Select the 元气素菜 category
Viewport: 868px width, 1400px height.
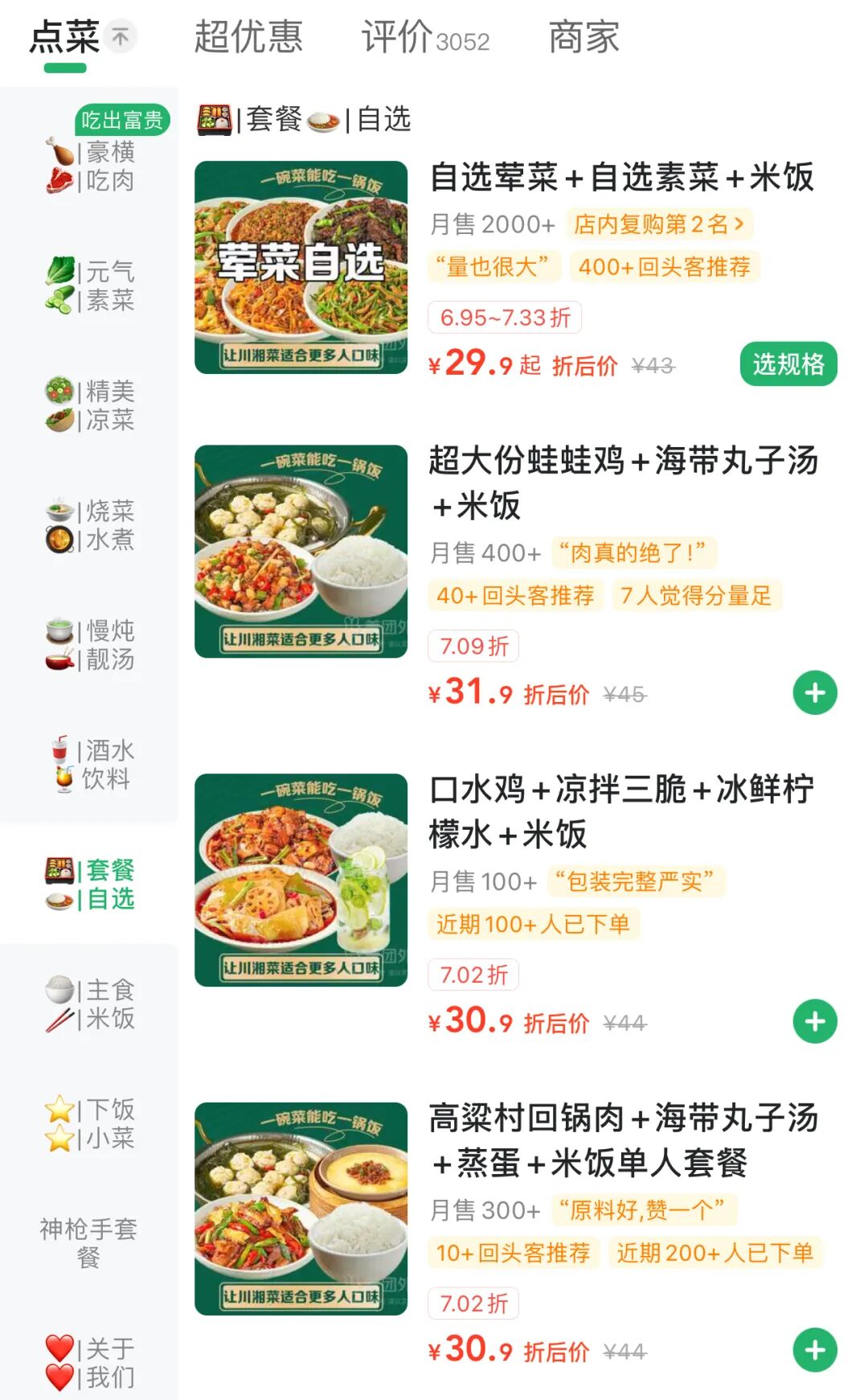point(90,285)
